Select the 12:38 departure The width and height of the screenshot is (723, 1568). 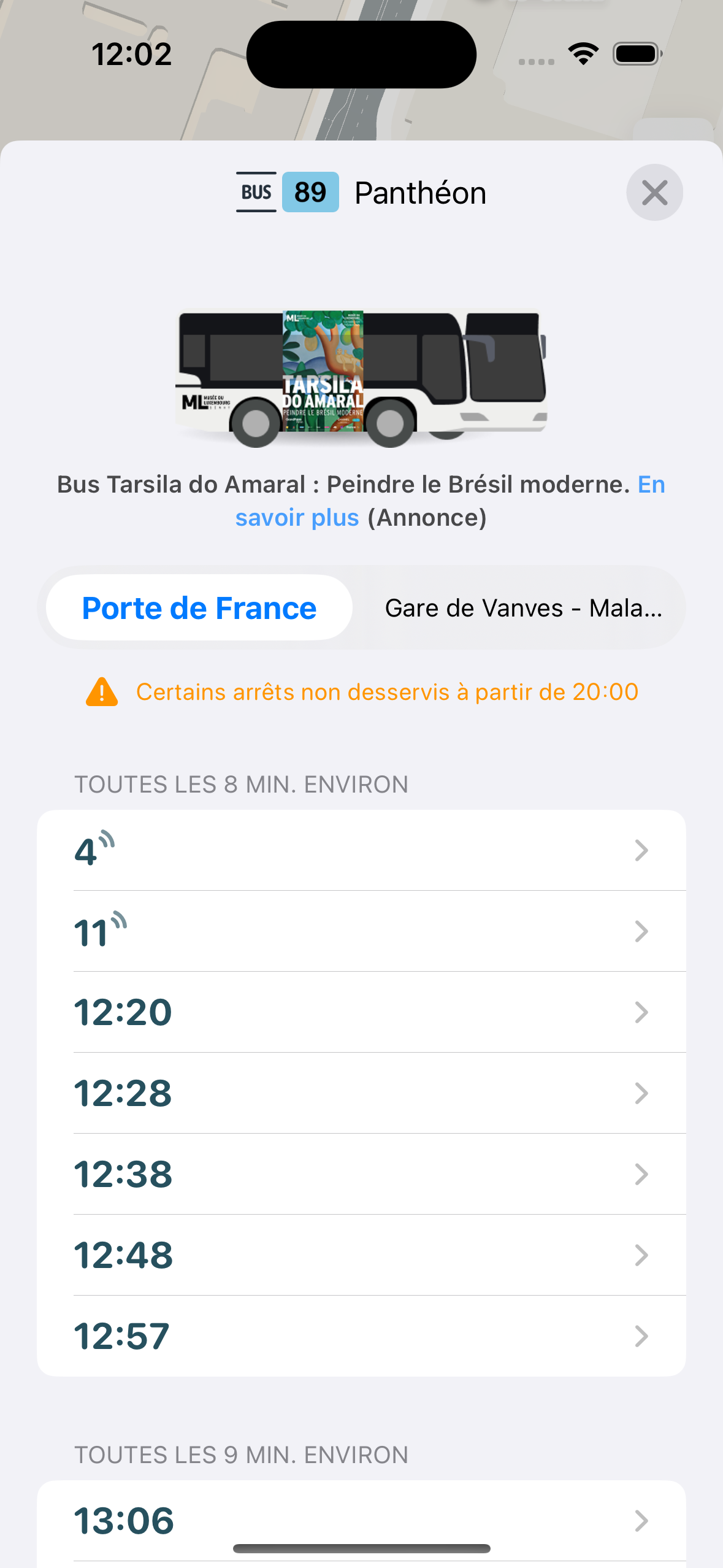361,1174
